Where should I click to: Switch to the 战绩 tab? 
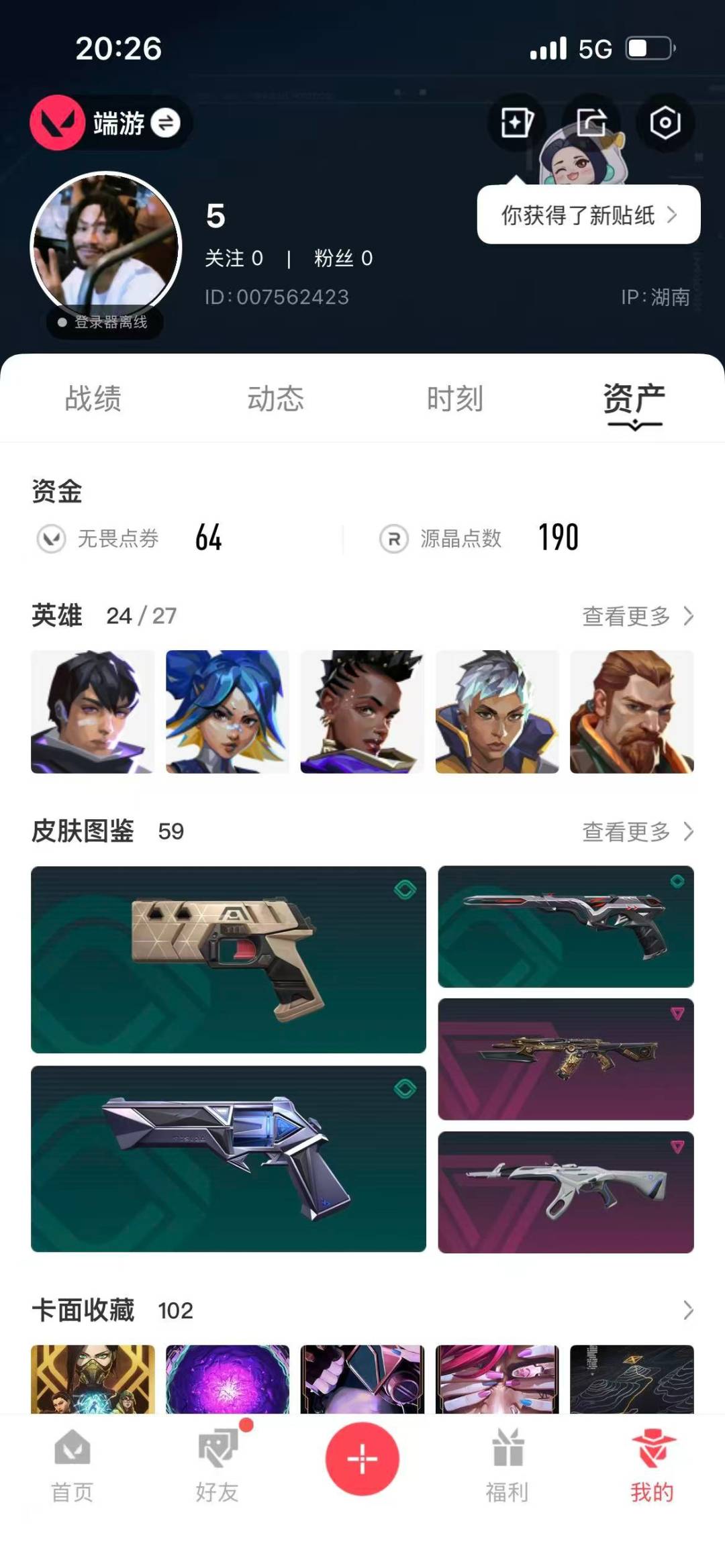(93, 399)
